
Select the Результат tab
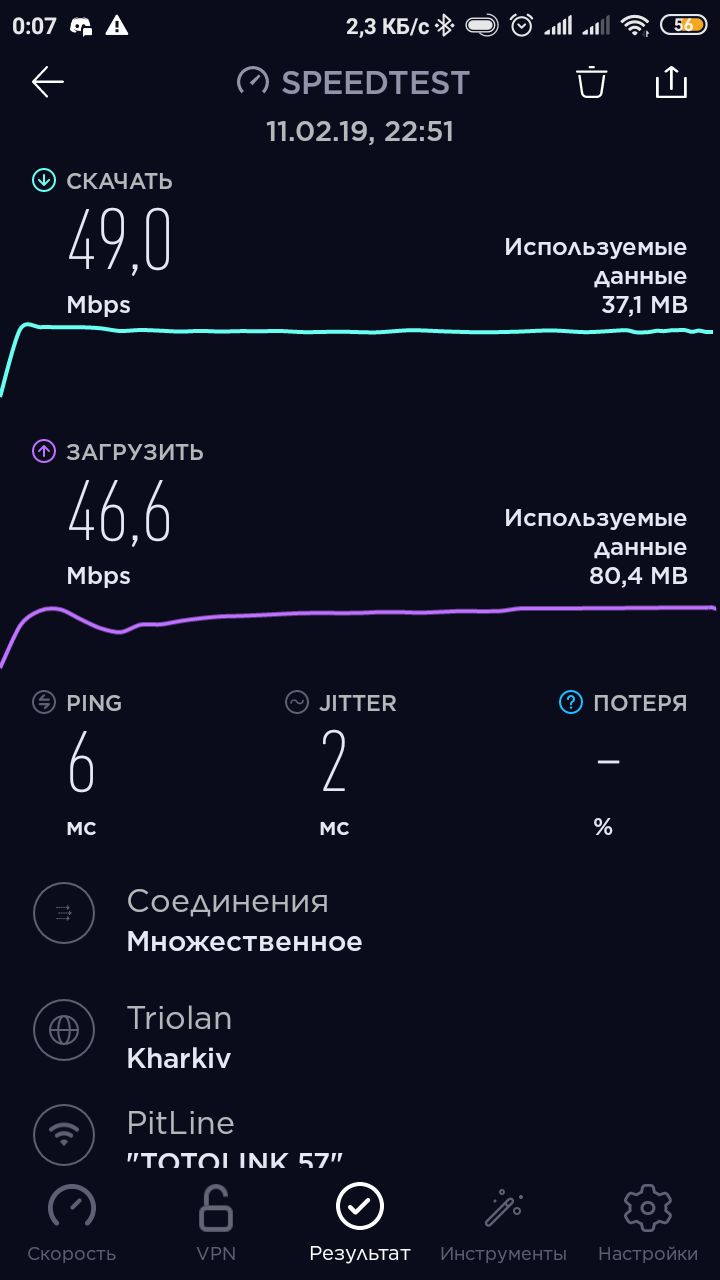[x=360, y=1223]
